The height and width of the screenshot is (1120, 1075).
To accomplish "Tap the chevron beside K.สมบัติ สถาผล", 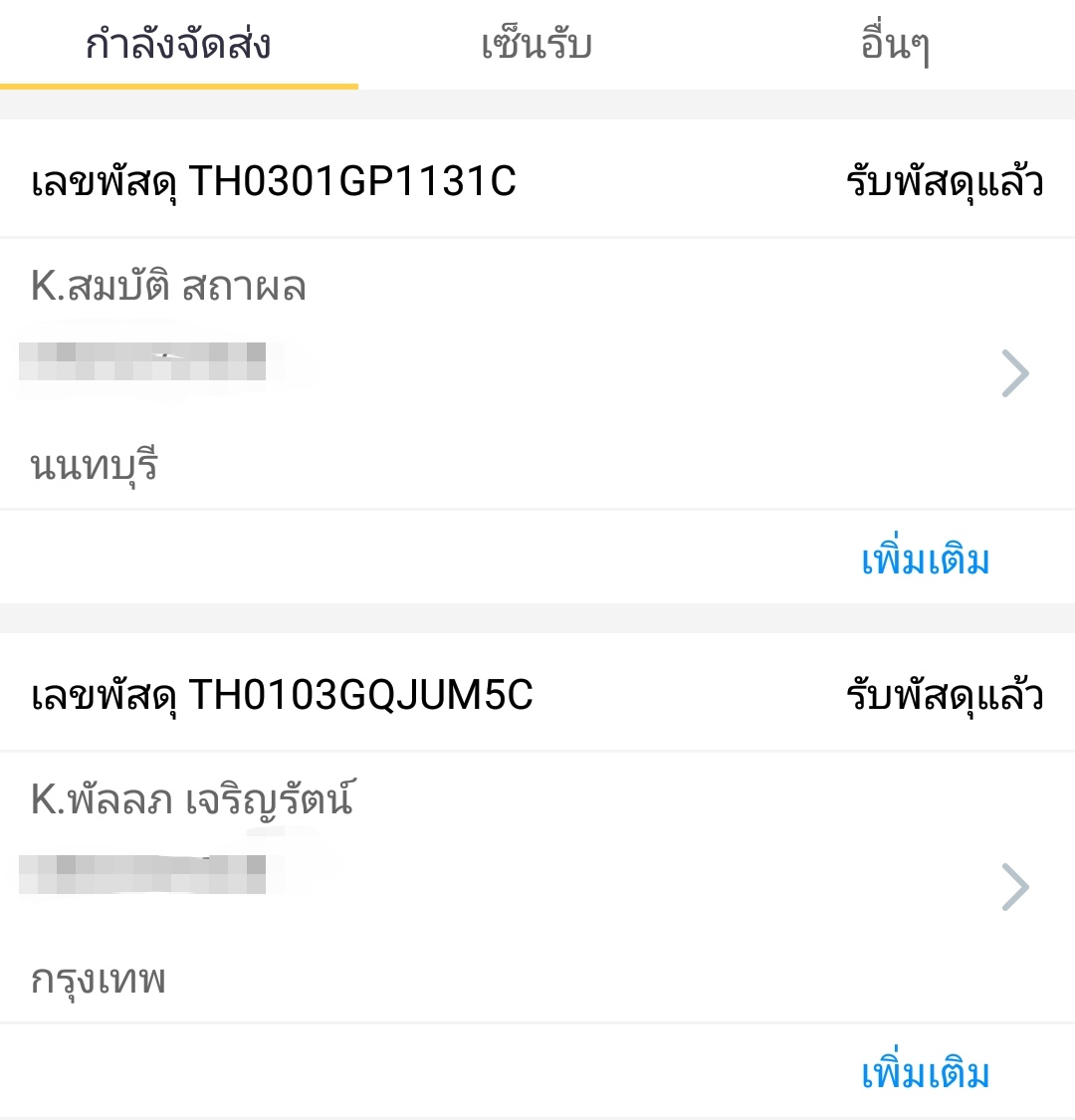I will (x=1017, y=372).
